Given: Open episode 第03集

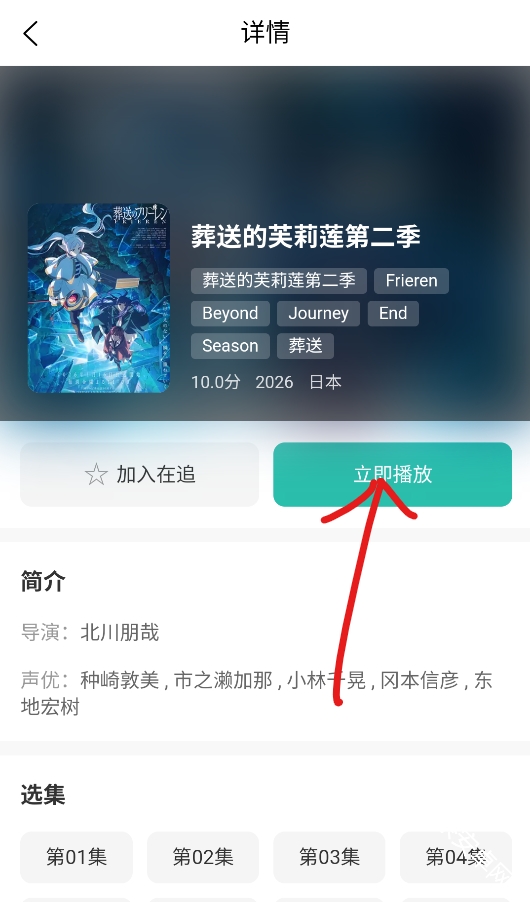Looking at the screenshot, I should click(x=329, y=857).
